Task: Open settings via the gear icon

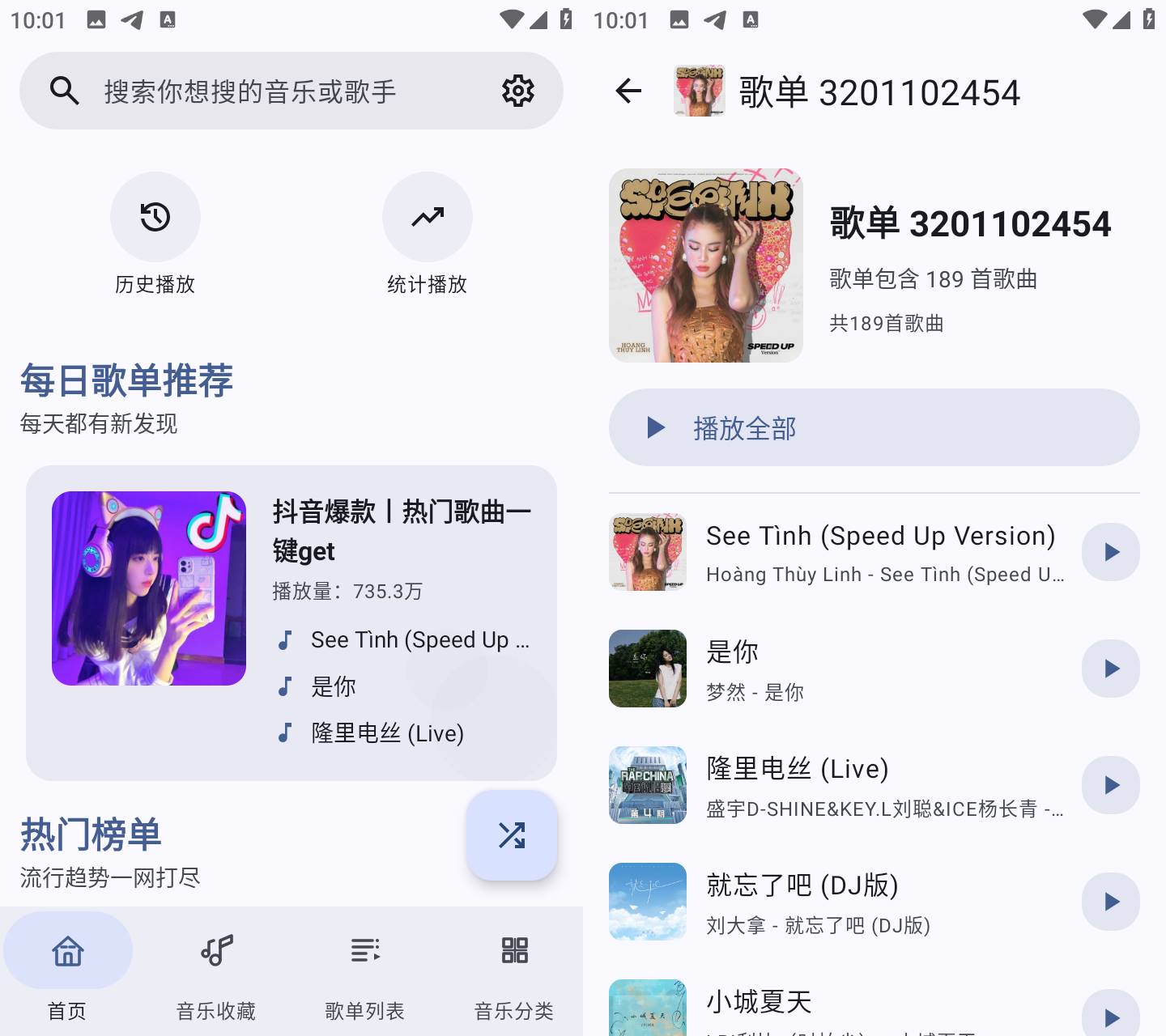Action: coord(518,91)
